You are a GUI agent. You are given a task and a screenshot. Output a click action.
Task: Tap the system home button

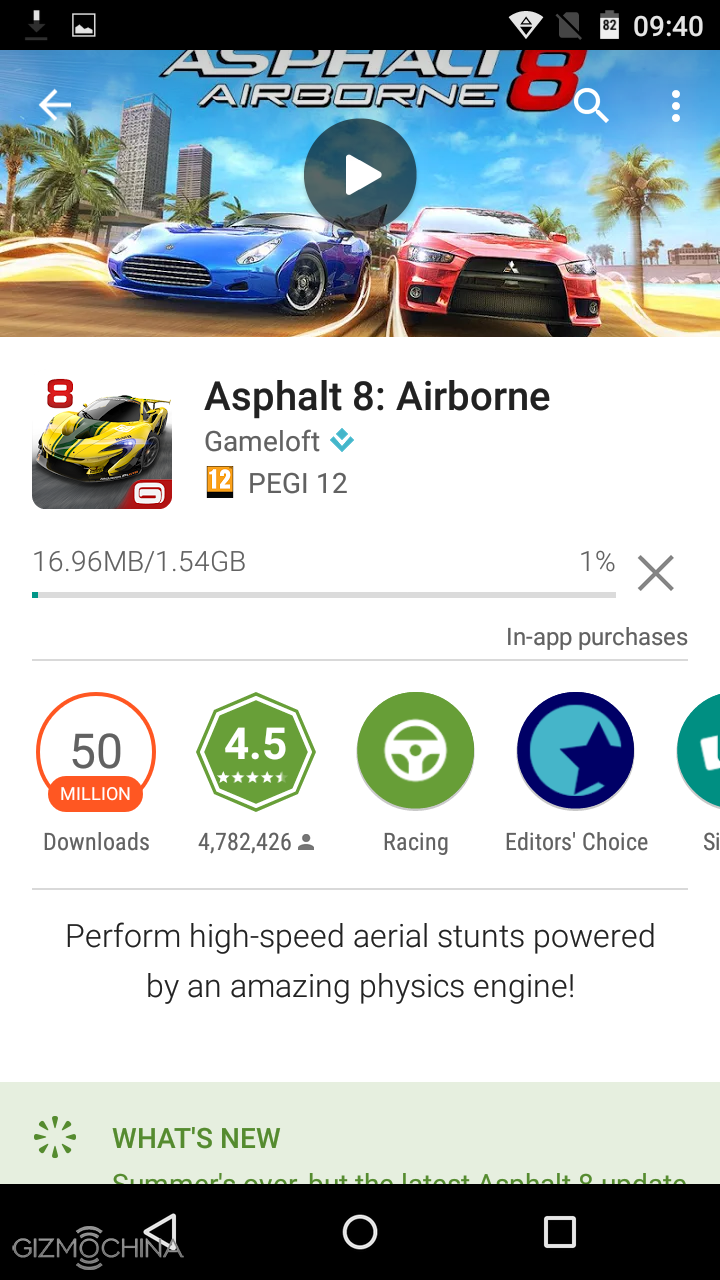tap(360, 1232)
